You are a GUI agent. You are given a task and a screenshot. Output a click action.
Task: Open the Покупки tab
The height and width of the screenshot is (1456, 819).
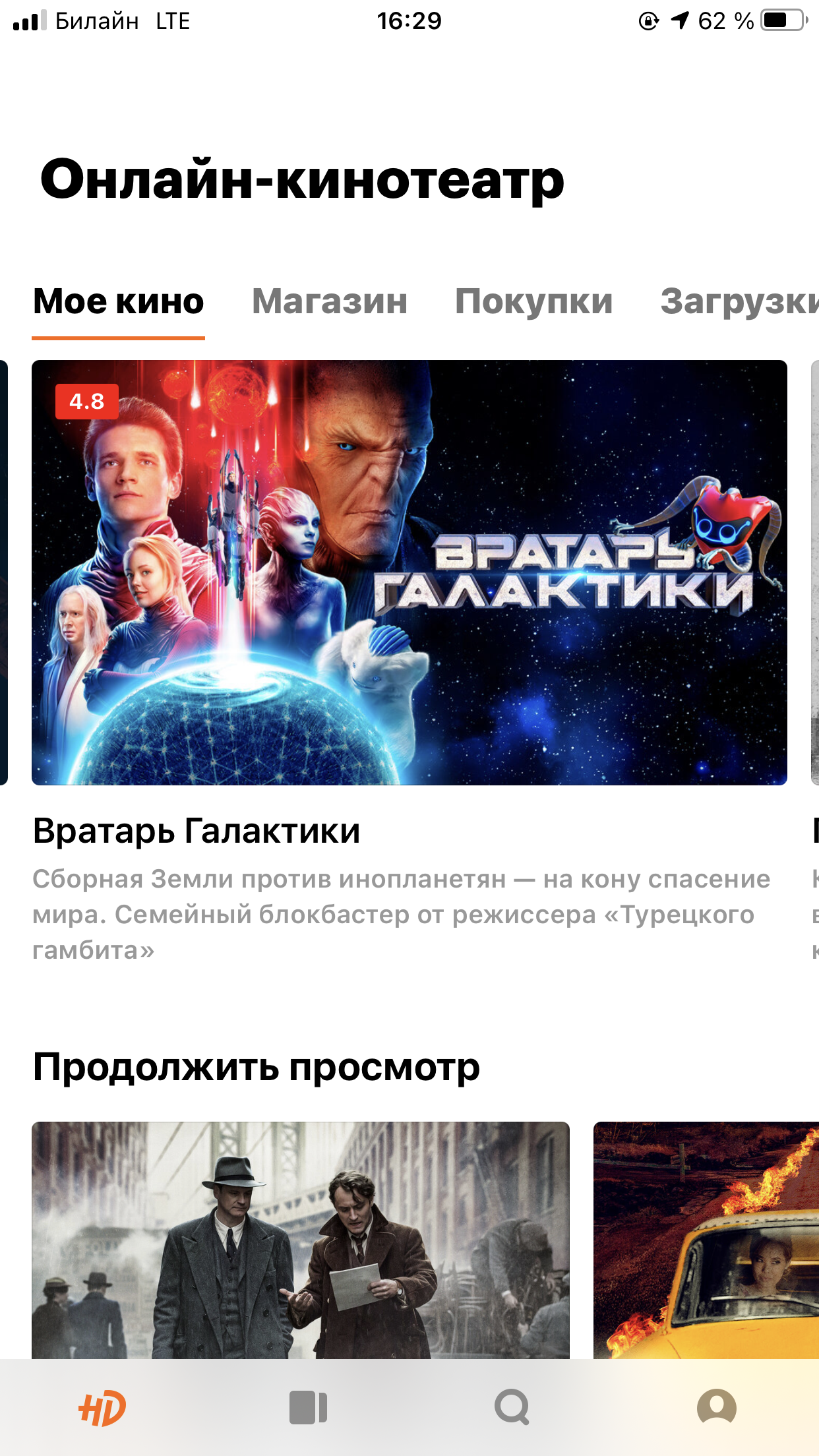point(533,302)
